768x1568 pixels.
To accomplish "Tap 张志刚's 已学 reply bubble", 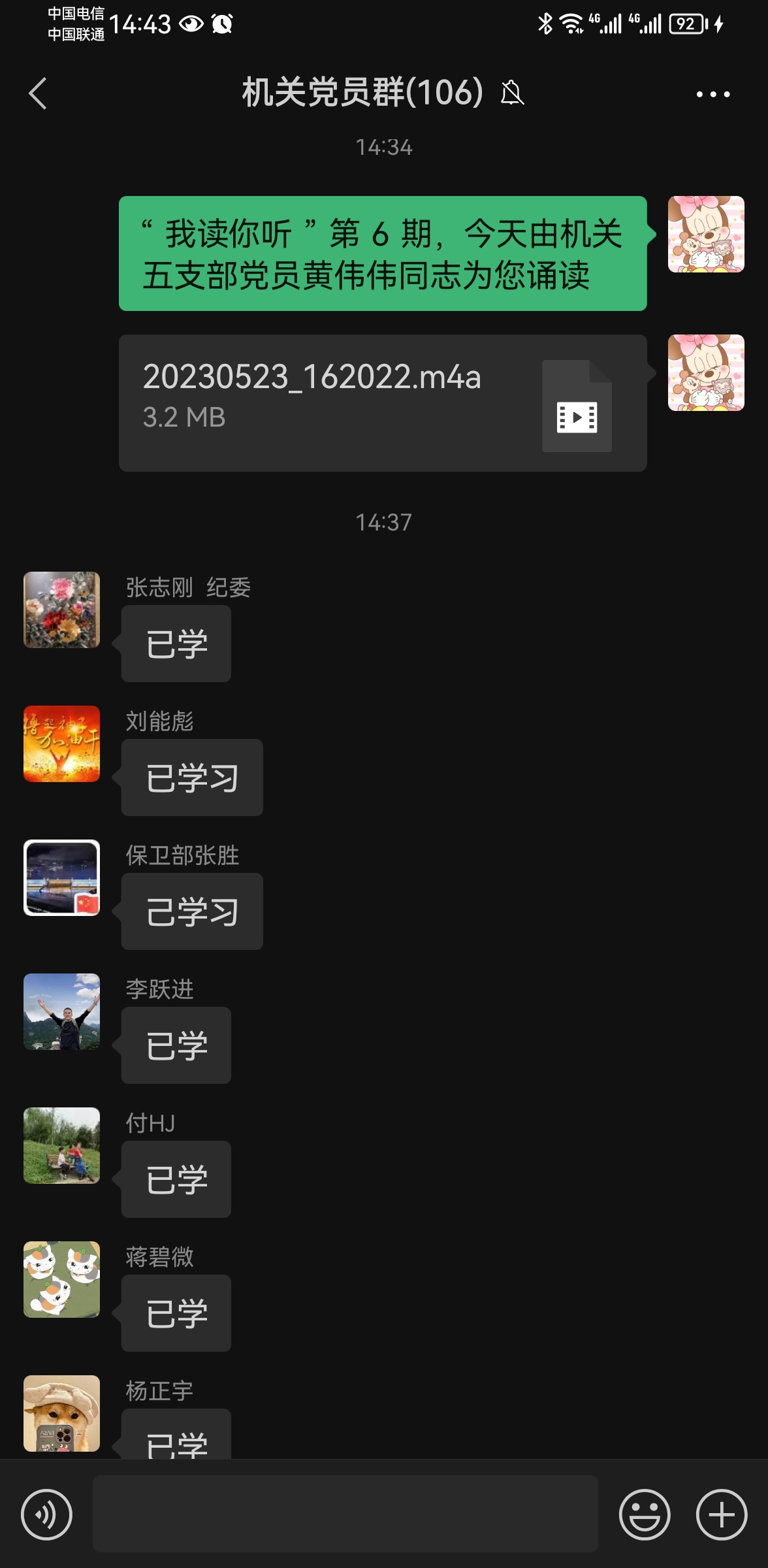I will tap(175, 644).
